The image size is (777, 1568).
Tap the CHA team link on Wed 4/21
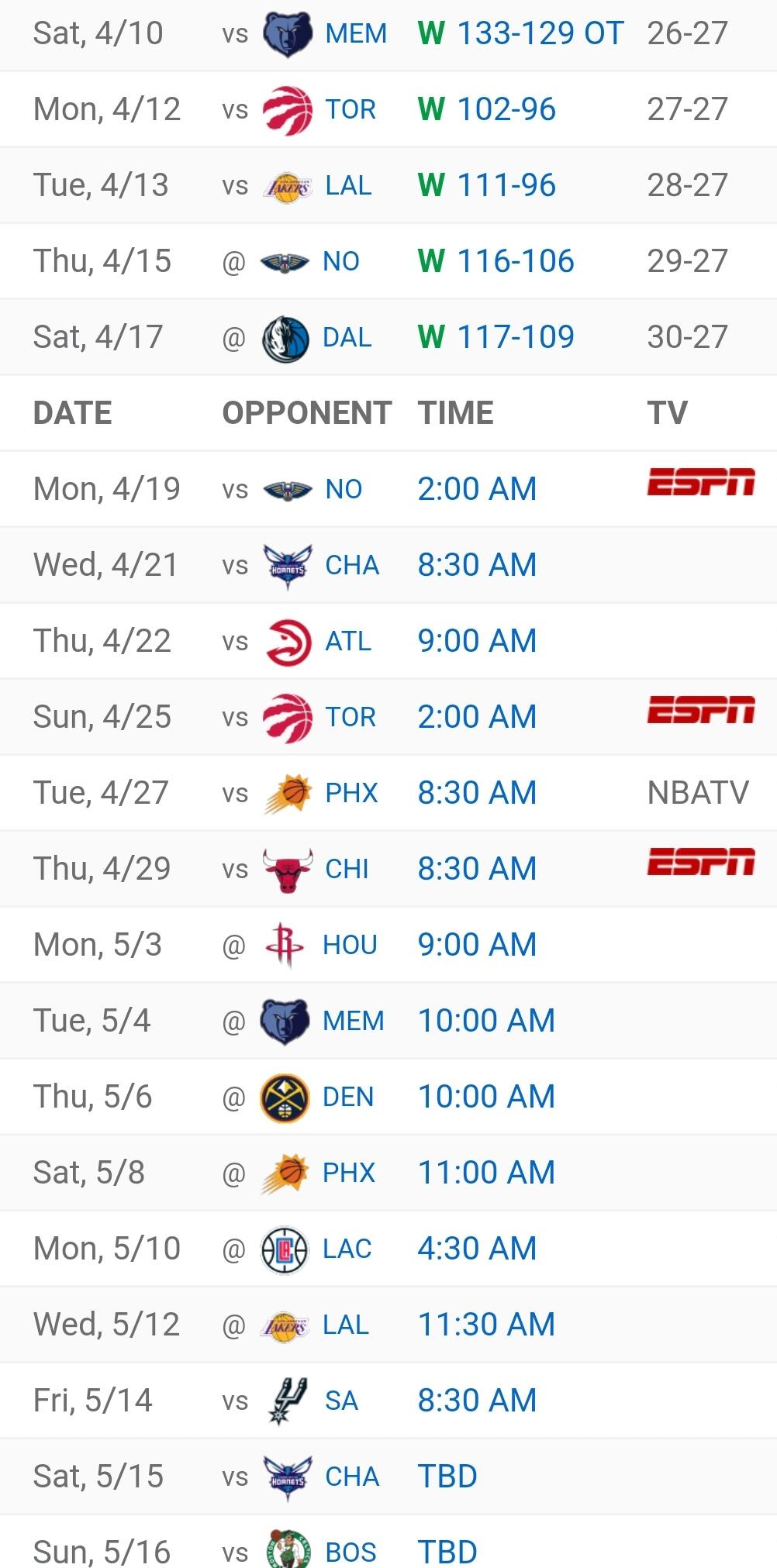351,565
